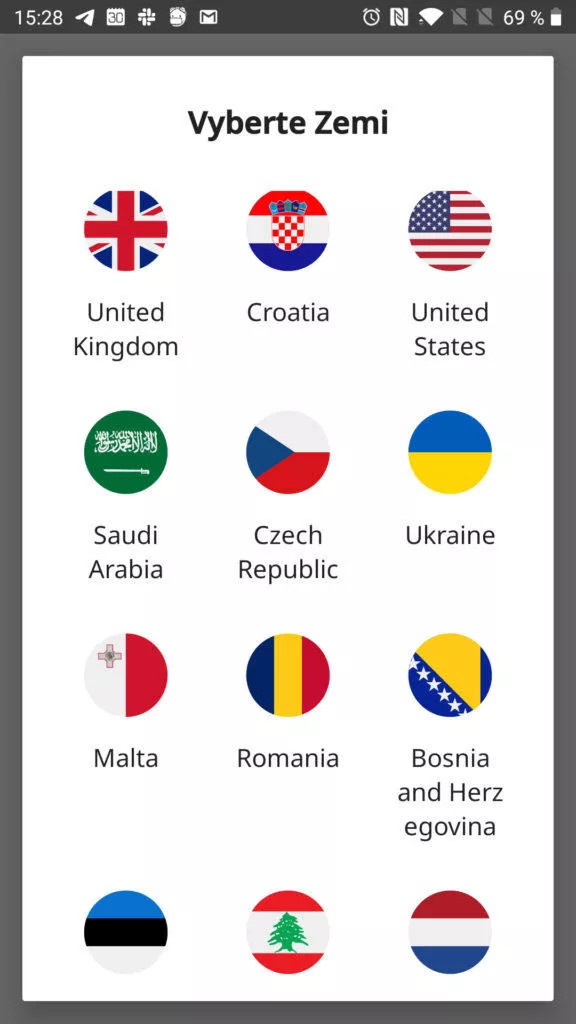Select the Estonia flag
Viewport: 576px width, 1024px height.
tap(125, 932)
